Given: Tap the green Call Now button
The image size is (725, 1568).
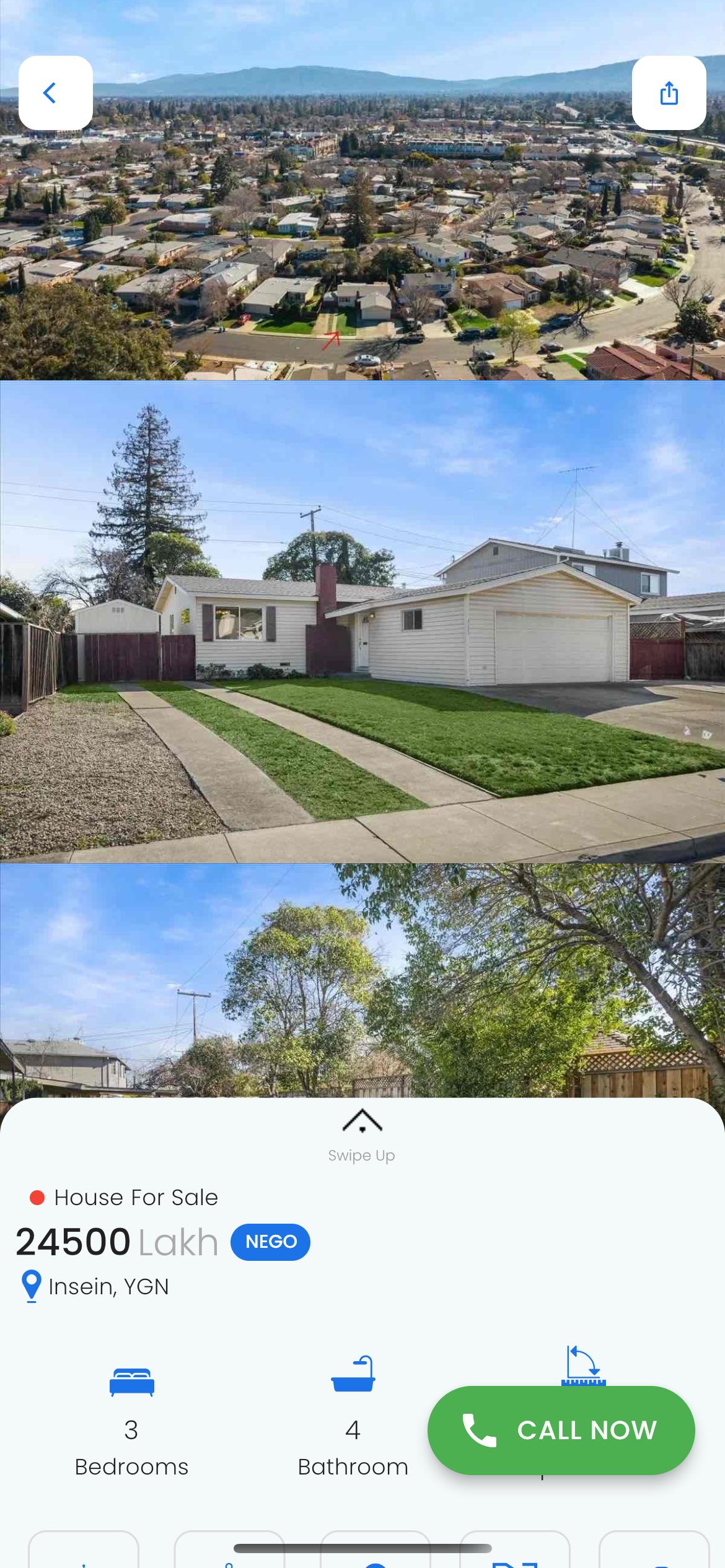Looking at the screenshot, I should click(x=561, y=1430).
